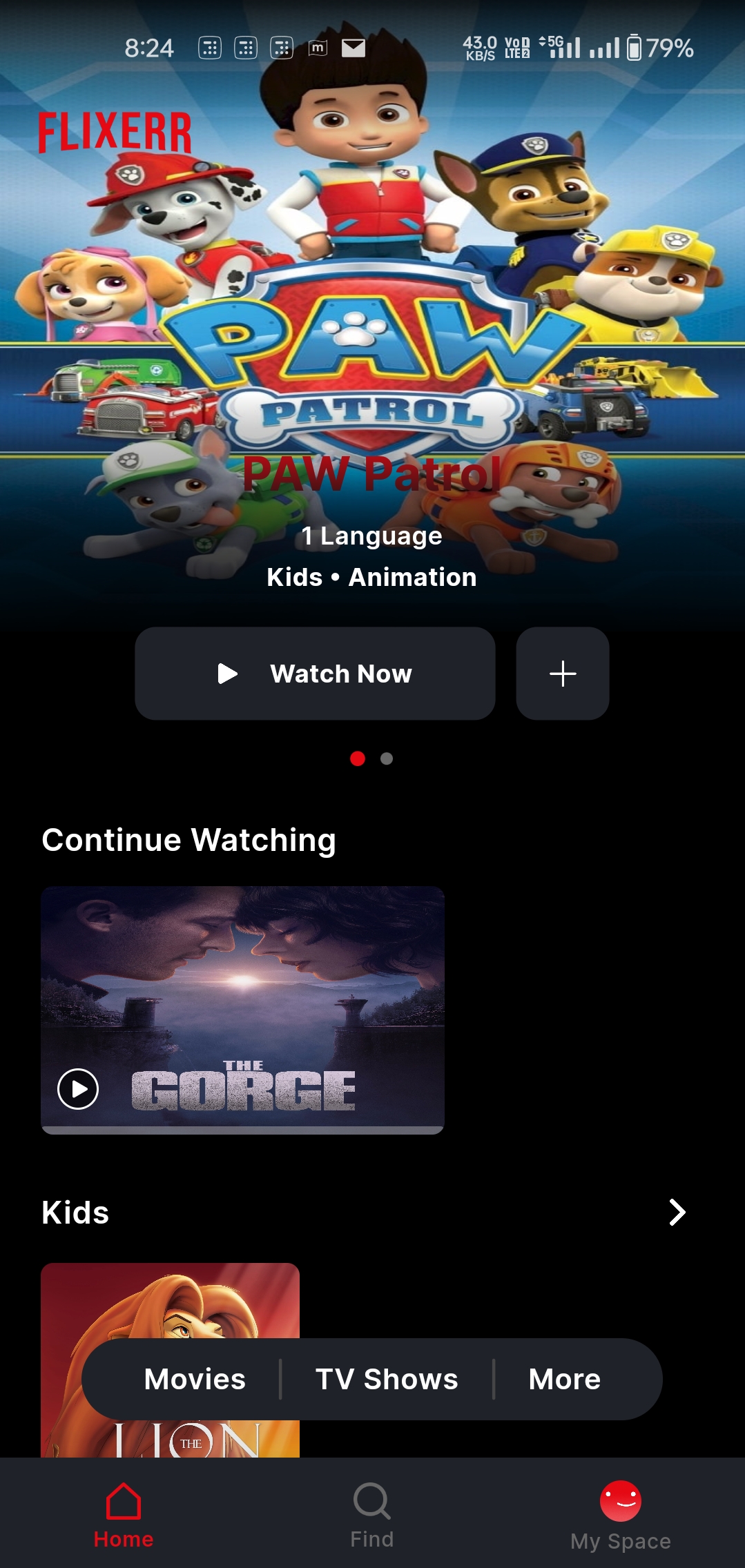Open The Lion King tile
This screenshot has width=745, height=1568.
pyautogui.click(x=171, y=1301)
